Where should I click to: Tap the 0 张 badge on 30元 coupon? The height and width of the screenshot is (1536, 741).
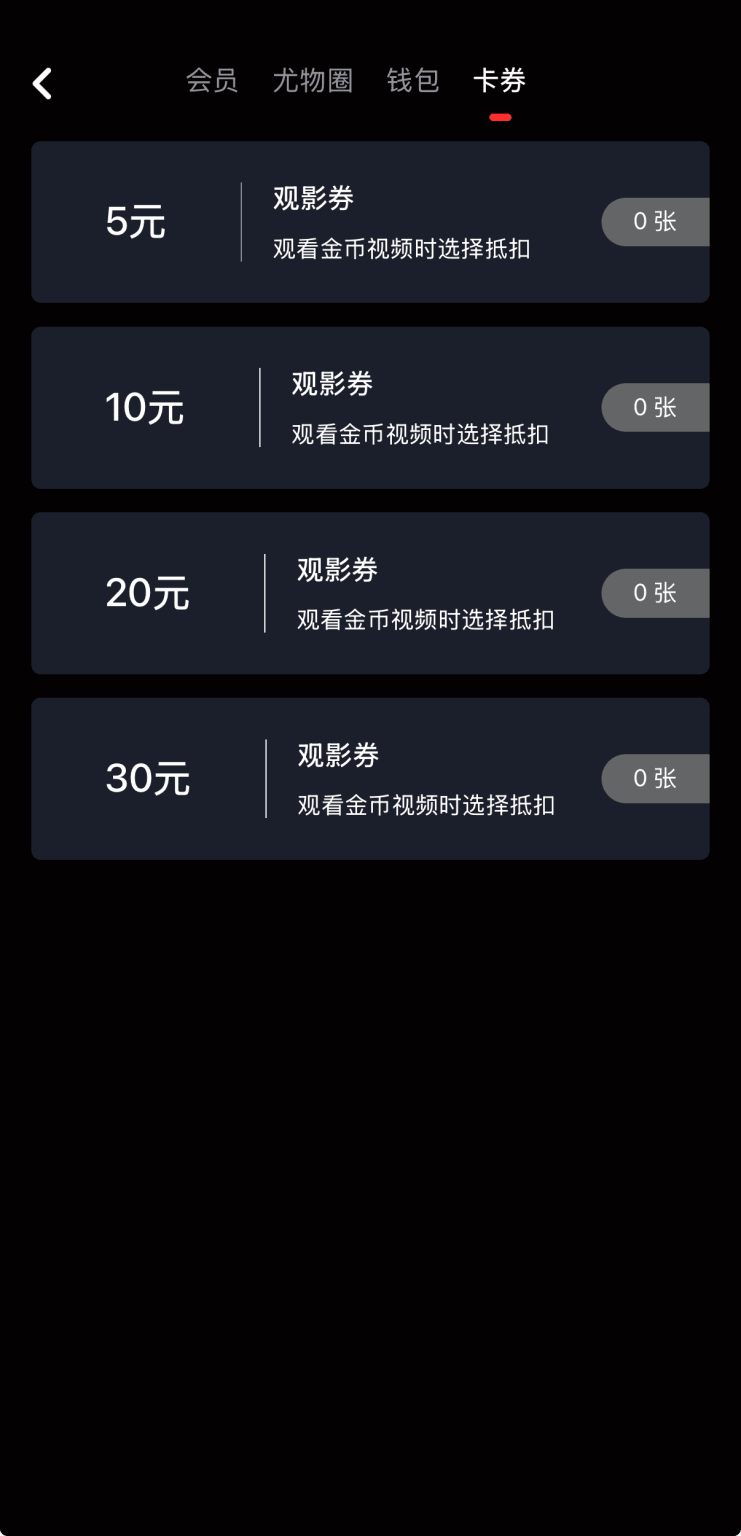click(x=655, y=778)
